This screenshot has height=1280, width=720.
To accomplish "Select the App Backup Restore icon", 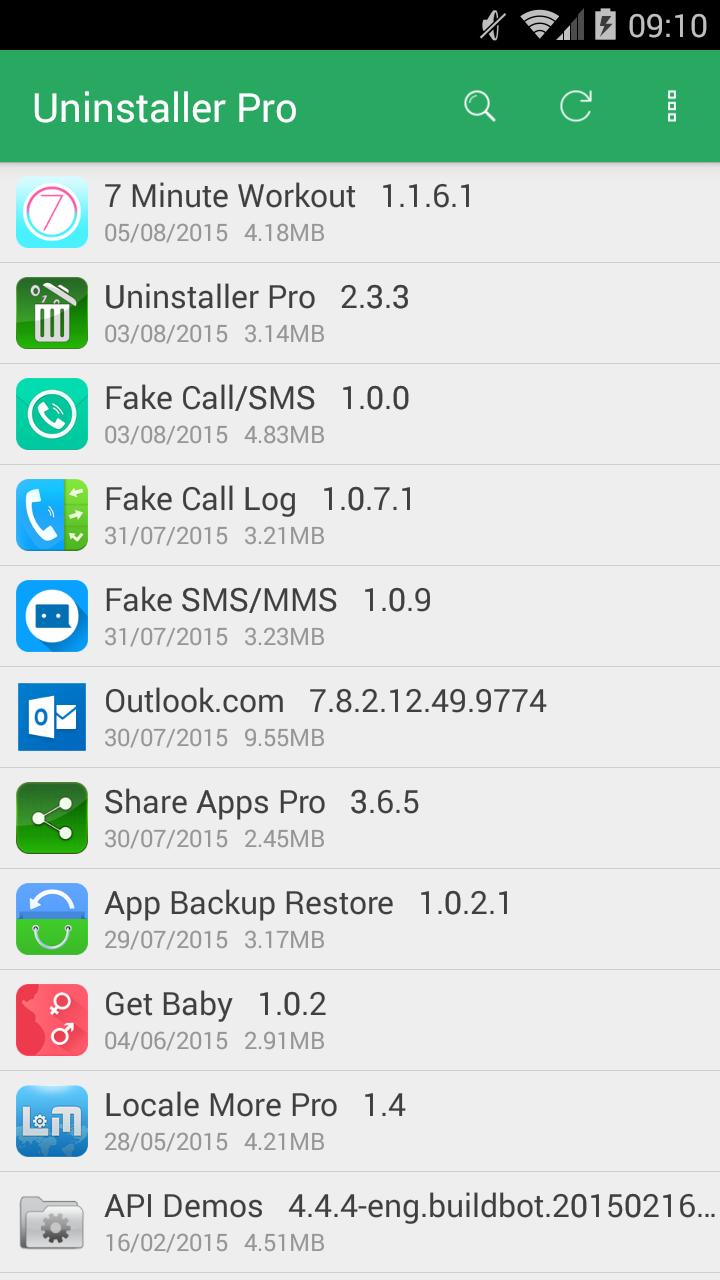I will click(51, 919).
